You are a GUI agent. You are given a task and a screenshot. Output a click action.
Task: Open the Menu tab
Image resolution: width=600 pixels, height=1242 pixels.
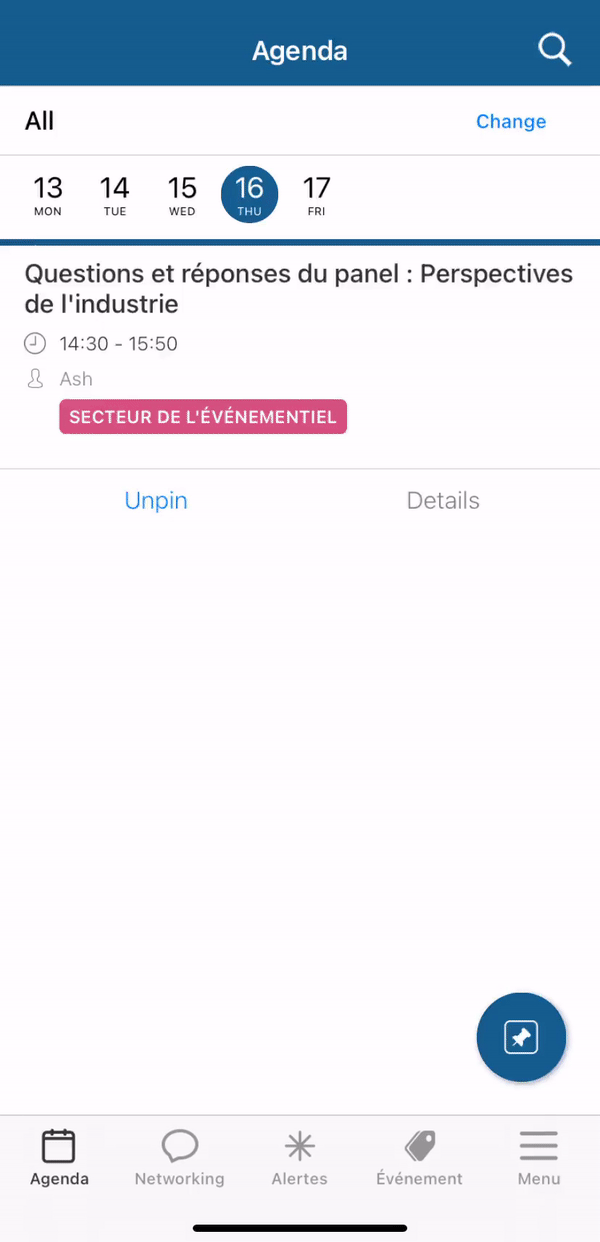pos(539,1158)
